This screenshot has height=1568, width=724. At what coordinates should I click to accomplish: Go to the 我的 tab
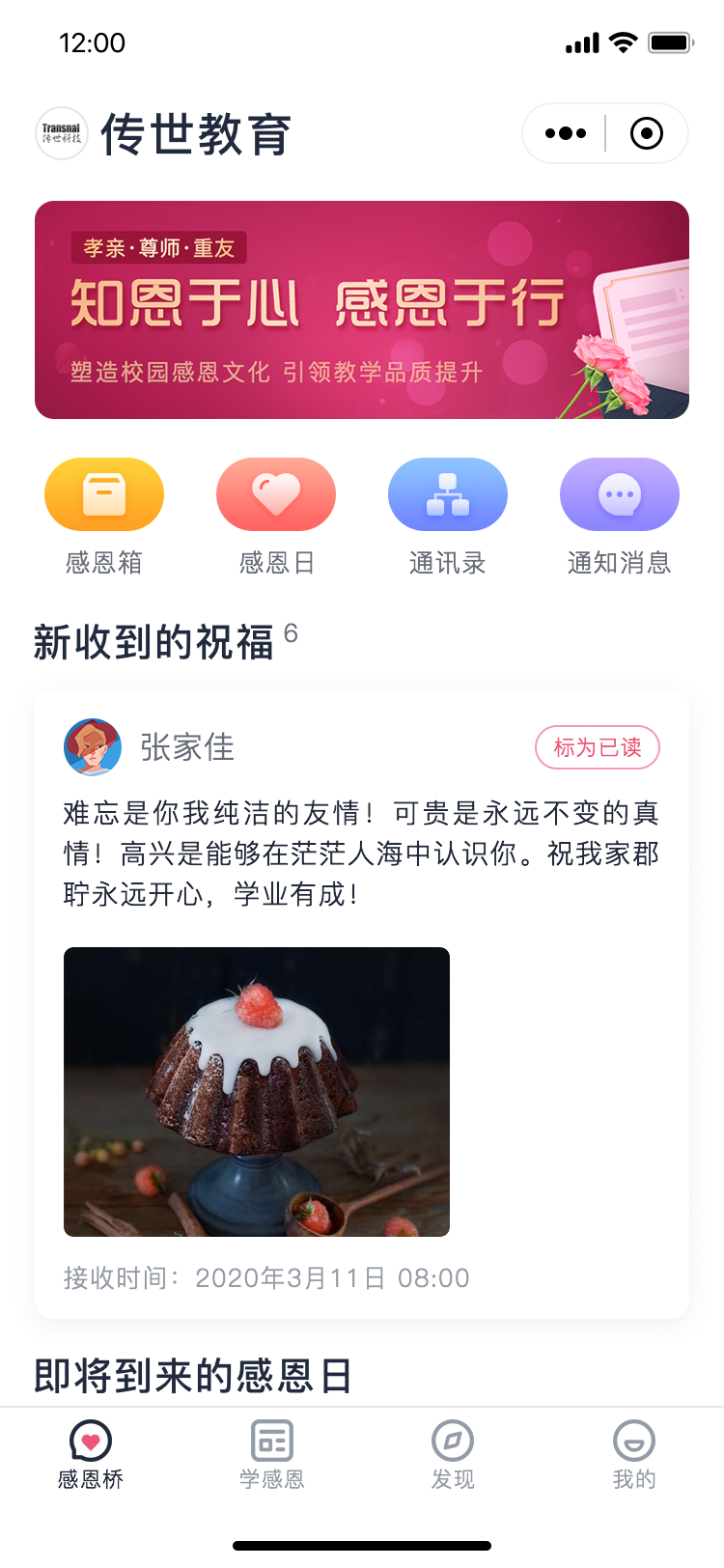pyautogui.click(x=634, y=1454)
